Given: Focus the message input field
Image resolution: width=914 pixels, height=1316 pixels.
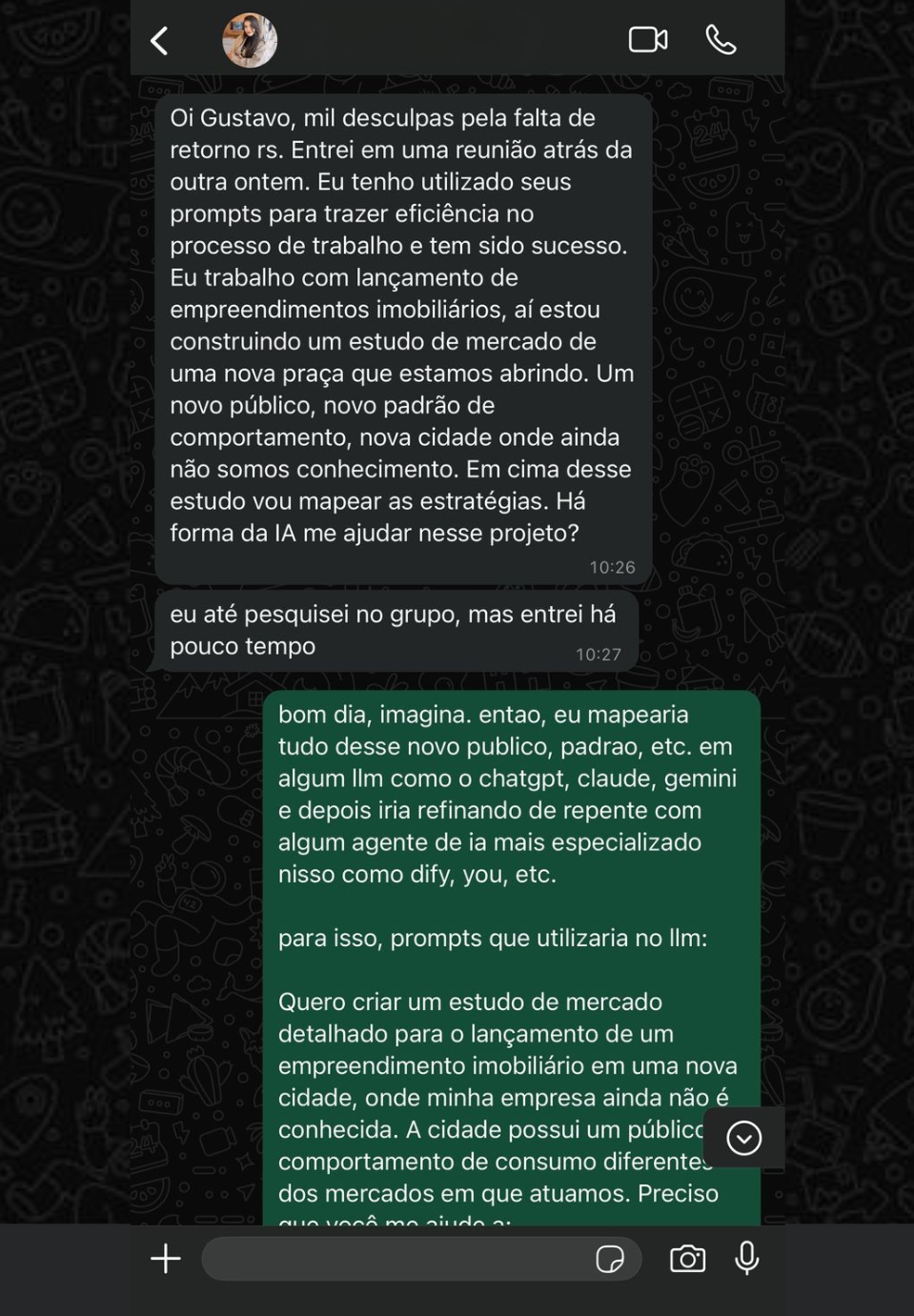Looking at the screenshot, I should click(x=396, y=1259).
